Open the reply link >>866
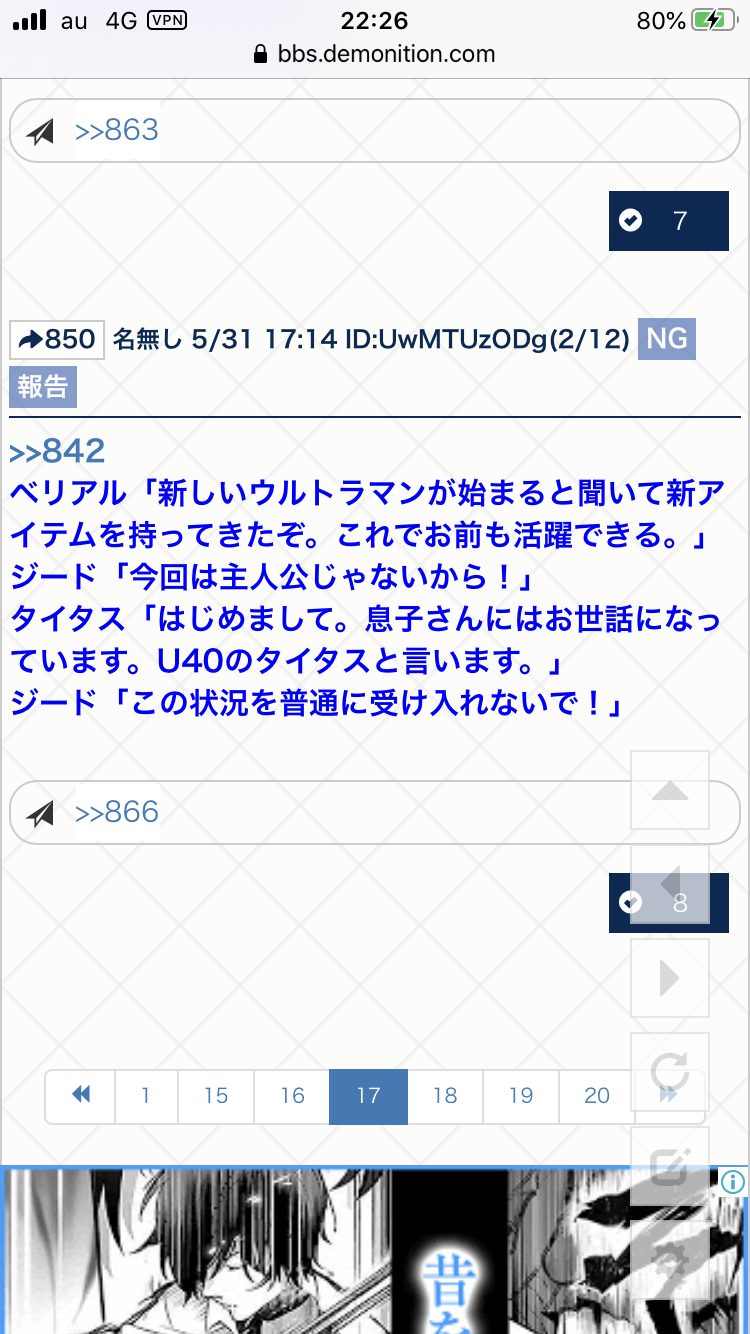 117,812
